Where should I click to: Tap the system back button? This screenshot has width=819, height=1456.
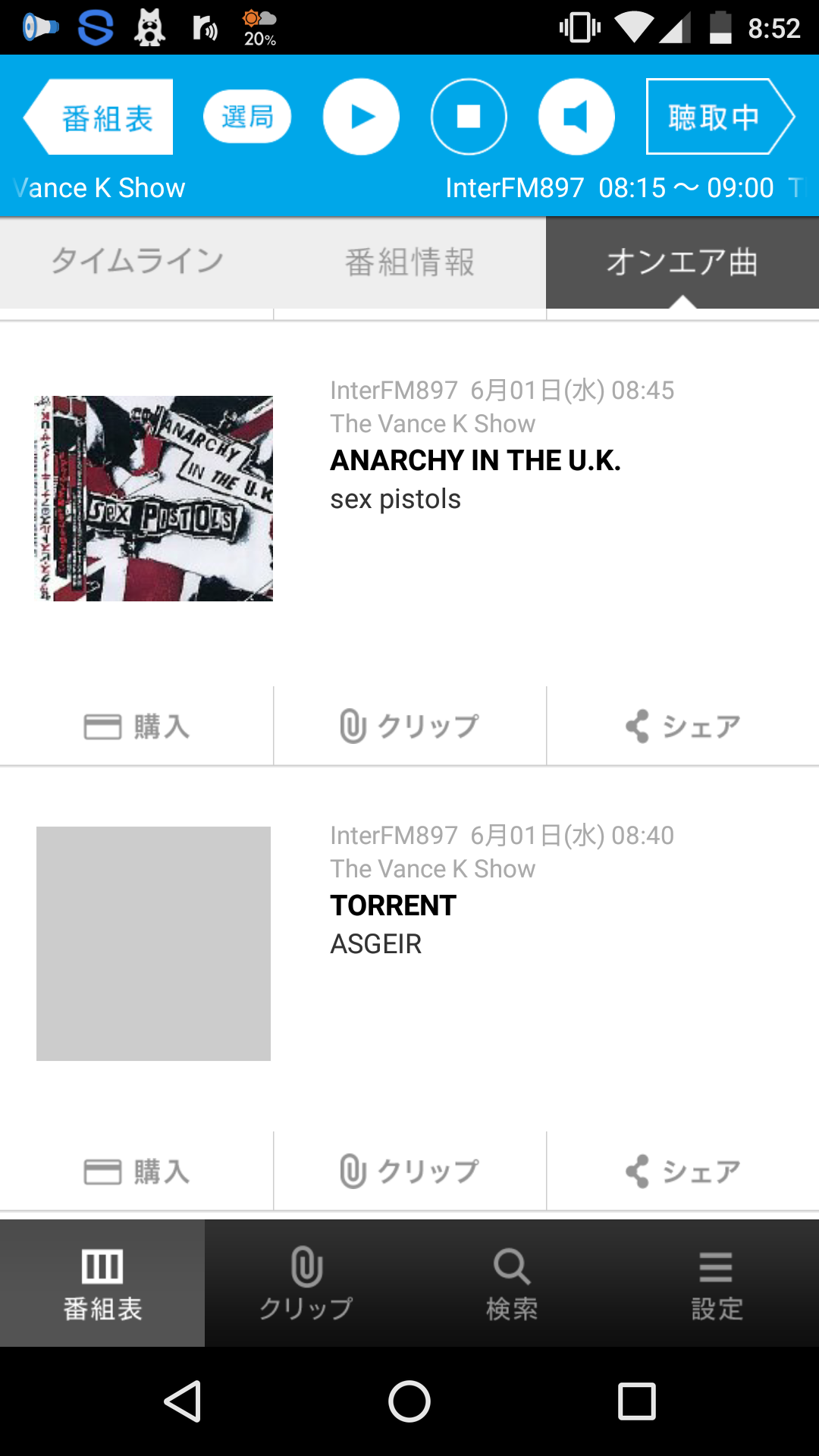pos(183,1401)
